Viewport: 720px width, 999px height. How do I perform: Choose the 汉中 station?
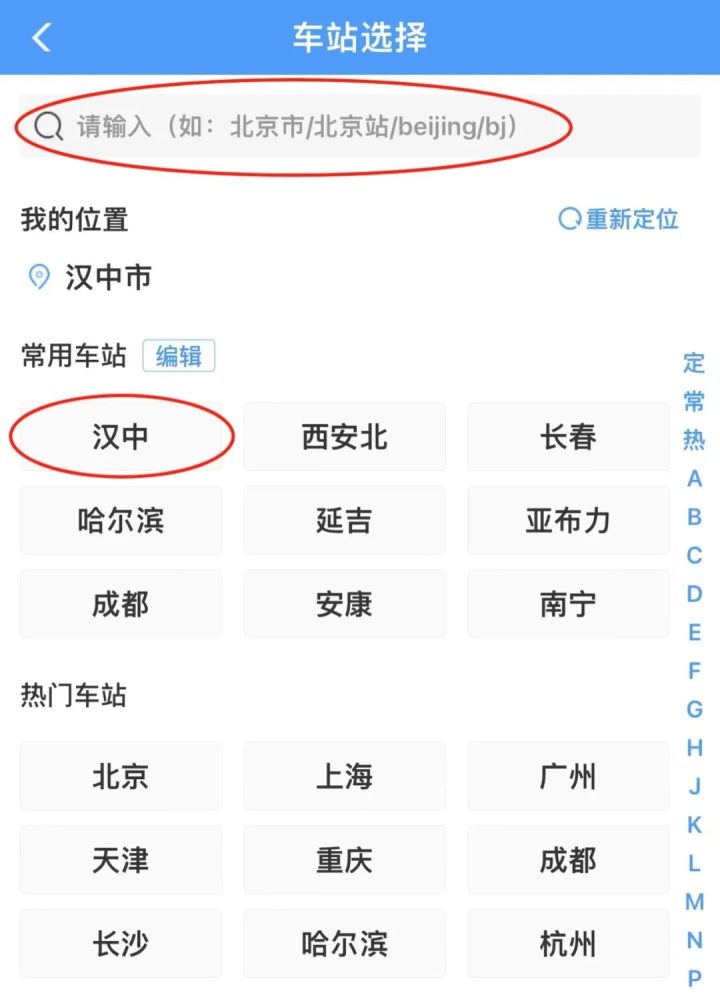coord(121,437)
